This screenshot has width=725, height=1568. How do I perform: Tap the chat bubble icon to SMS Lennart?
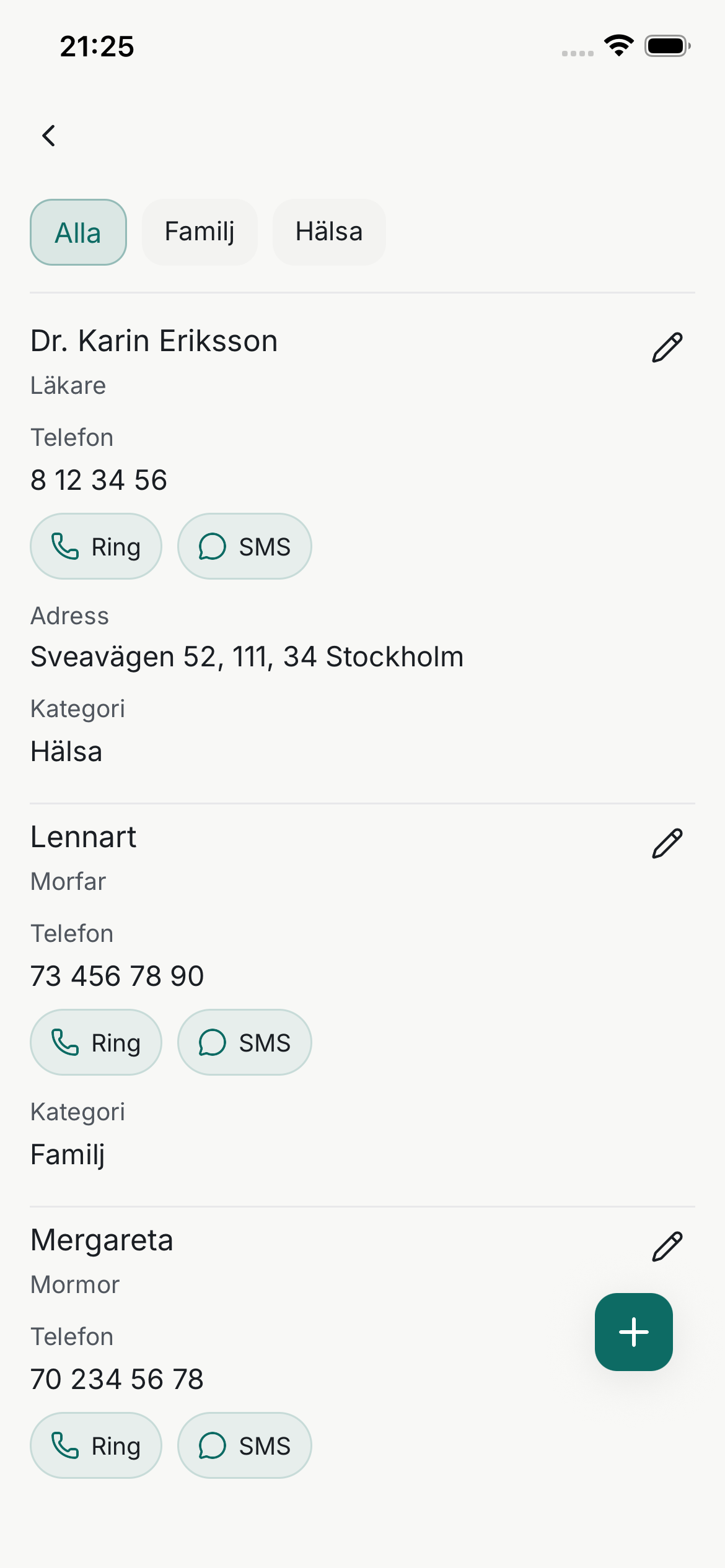(211, 1042)
